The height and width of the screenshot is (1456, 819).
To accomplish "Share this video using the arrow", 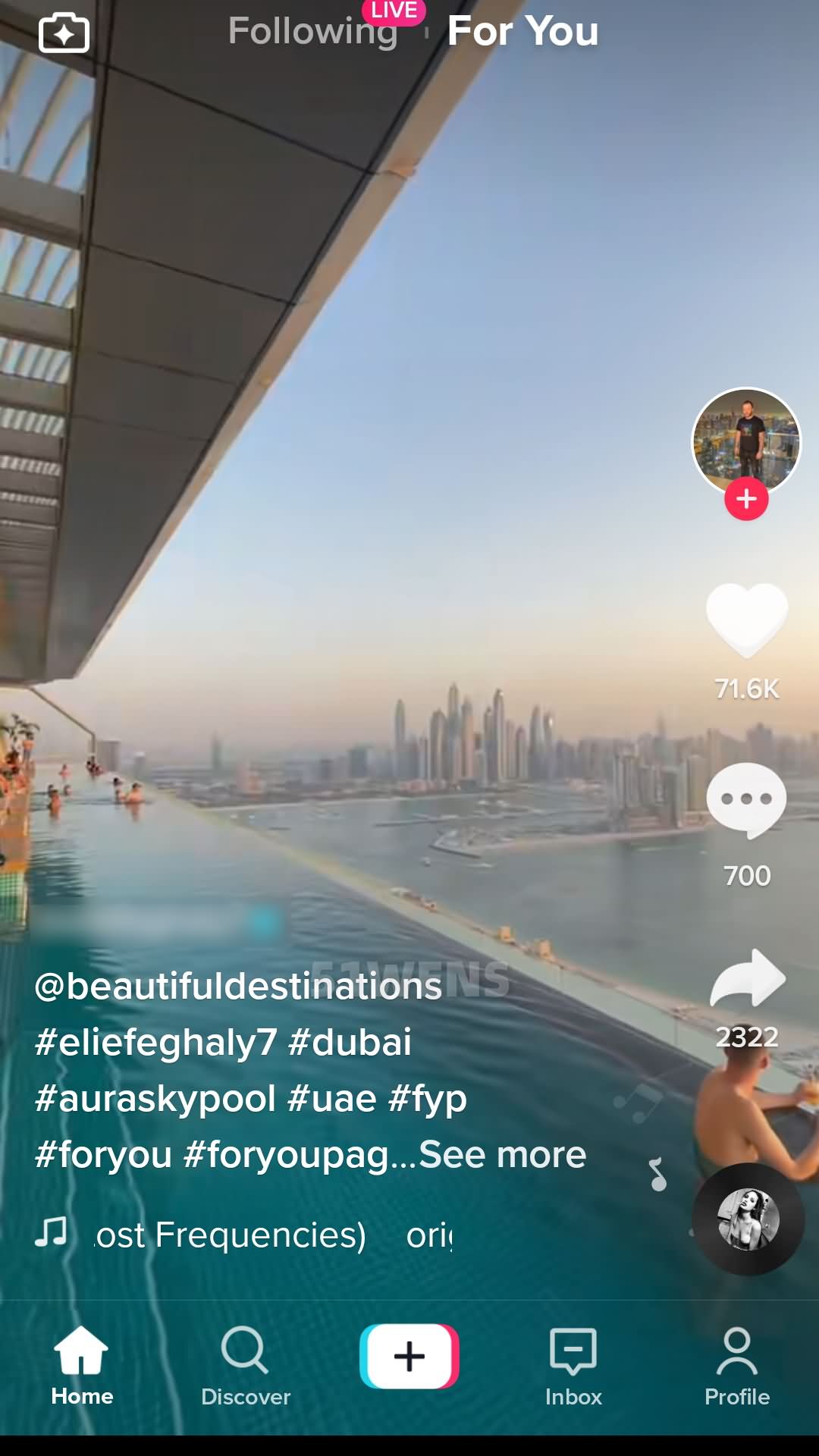I will tap(747, 978).
